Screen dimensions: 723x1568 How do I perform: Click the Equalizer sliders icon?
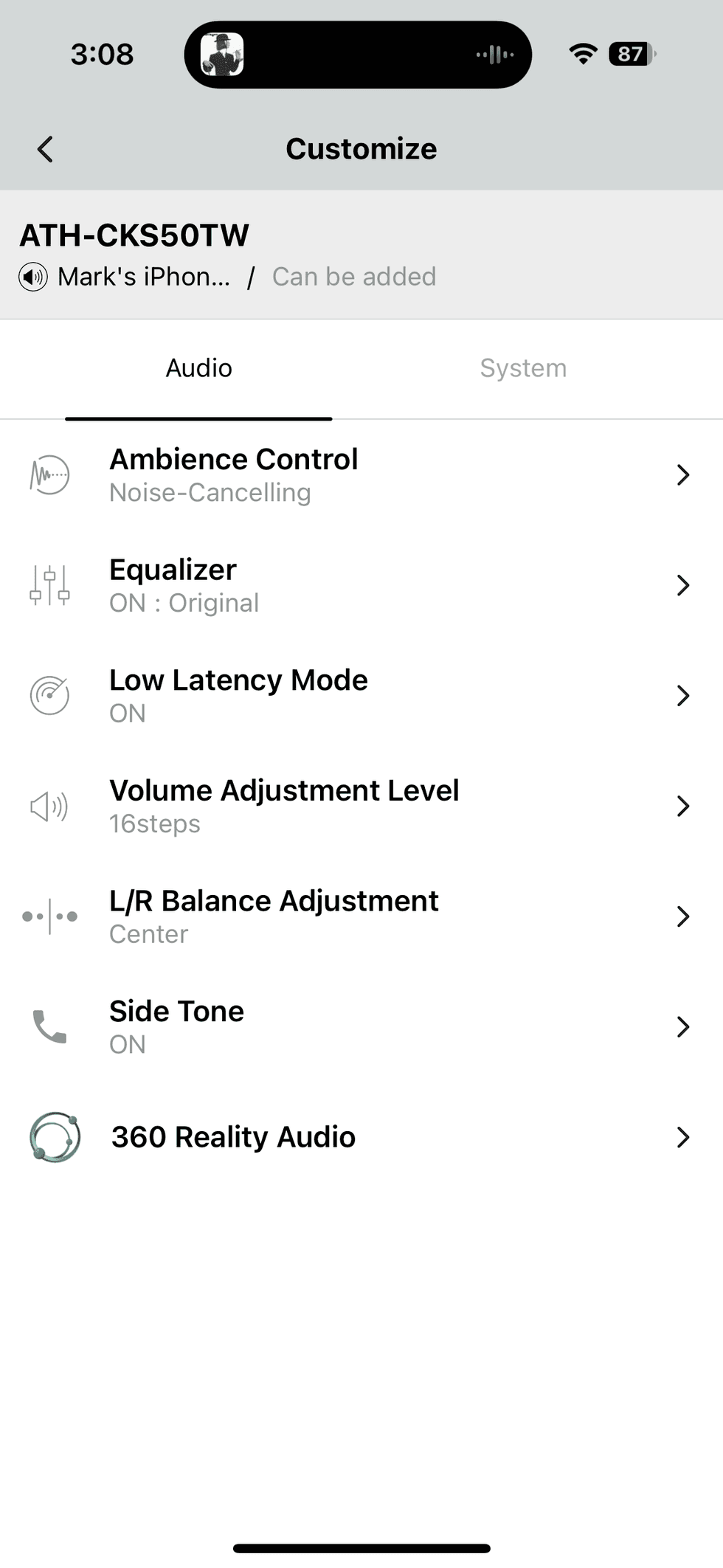click(x=49, y=585)
